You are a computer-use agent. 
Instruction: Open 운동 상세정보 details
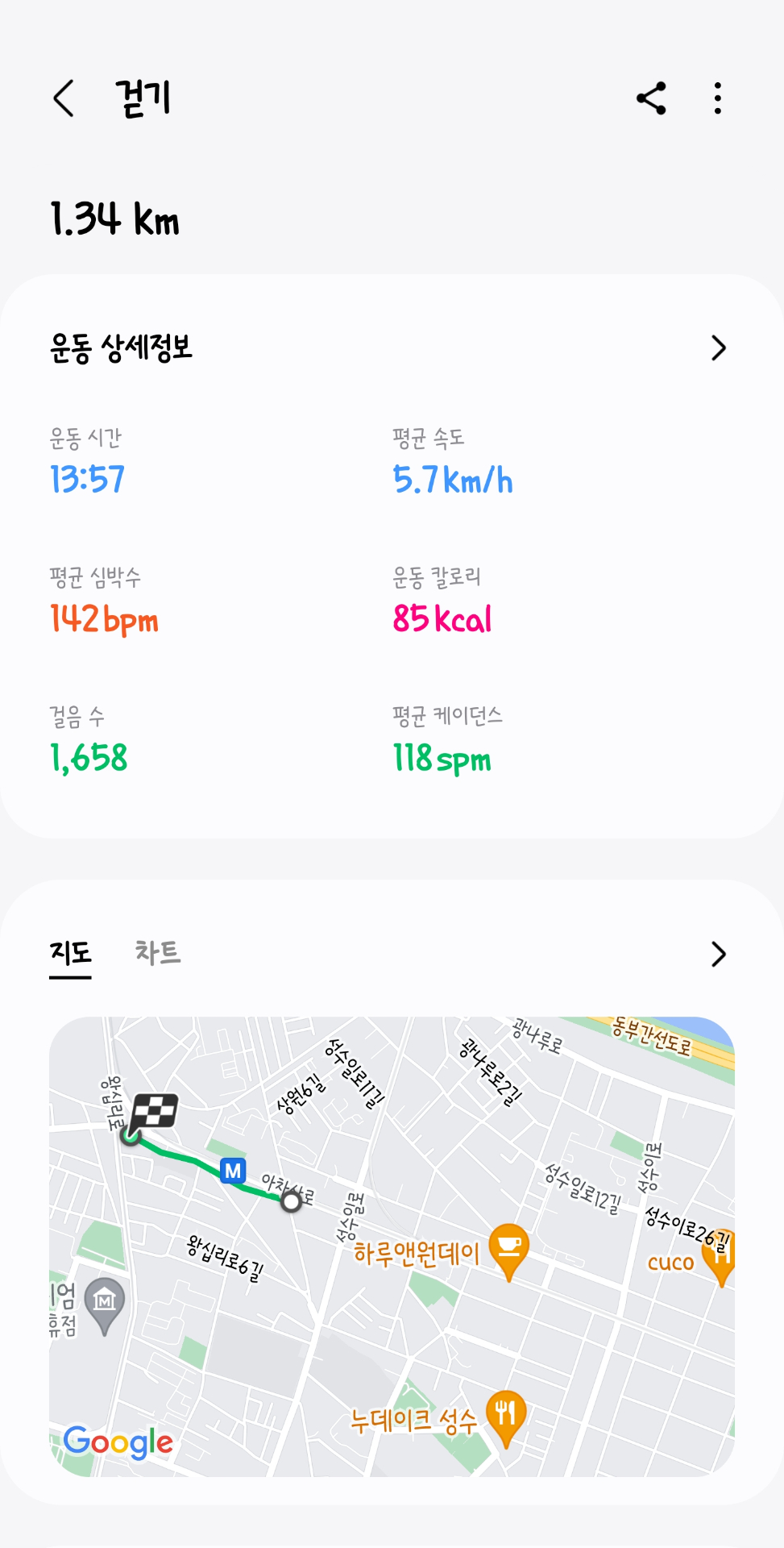pos(718,348)
